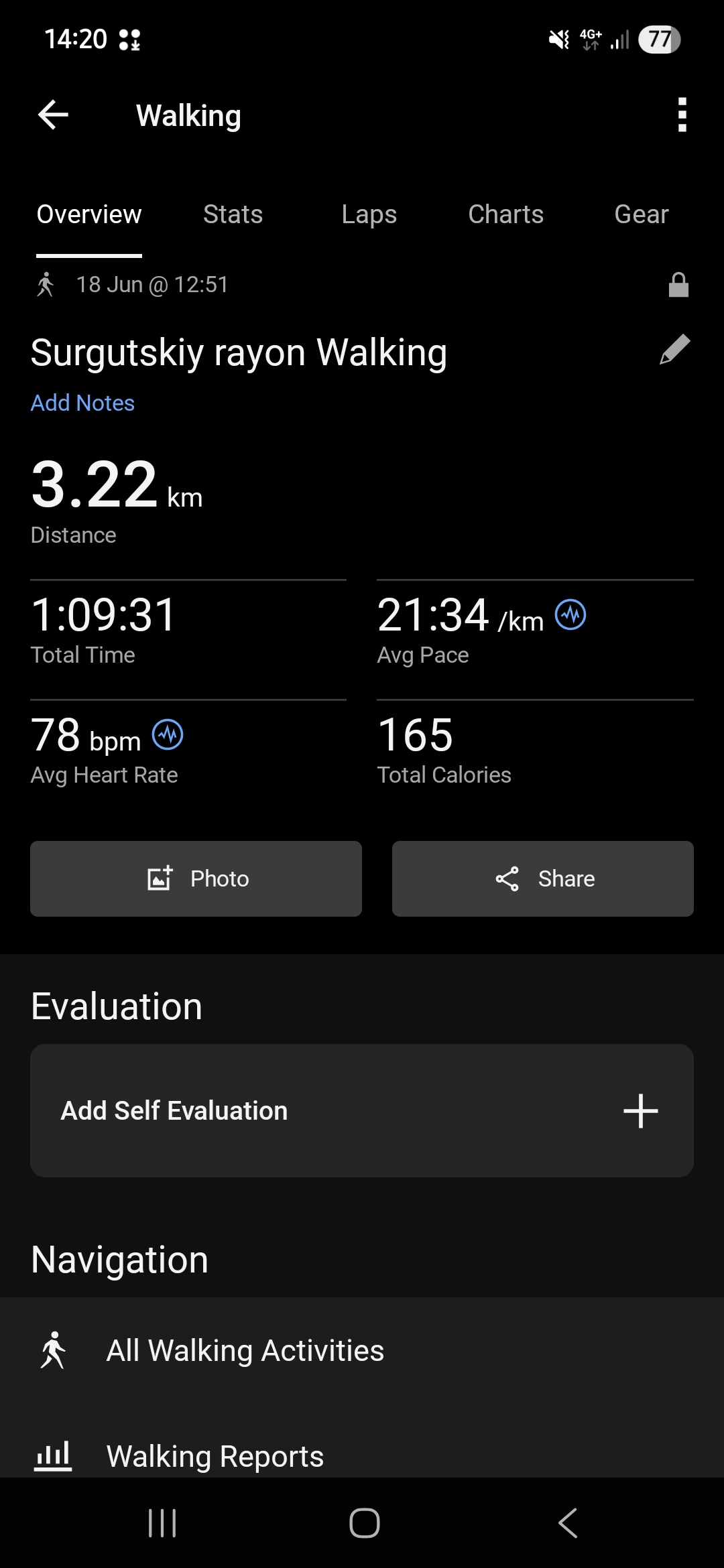Switch to the Laps tab
Viewport: 724px width, 1568px height.
[369, 214]
